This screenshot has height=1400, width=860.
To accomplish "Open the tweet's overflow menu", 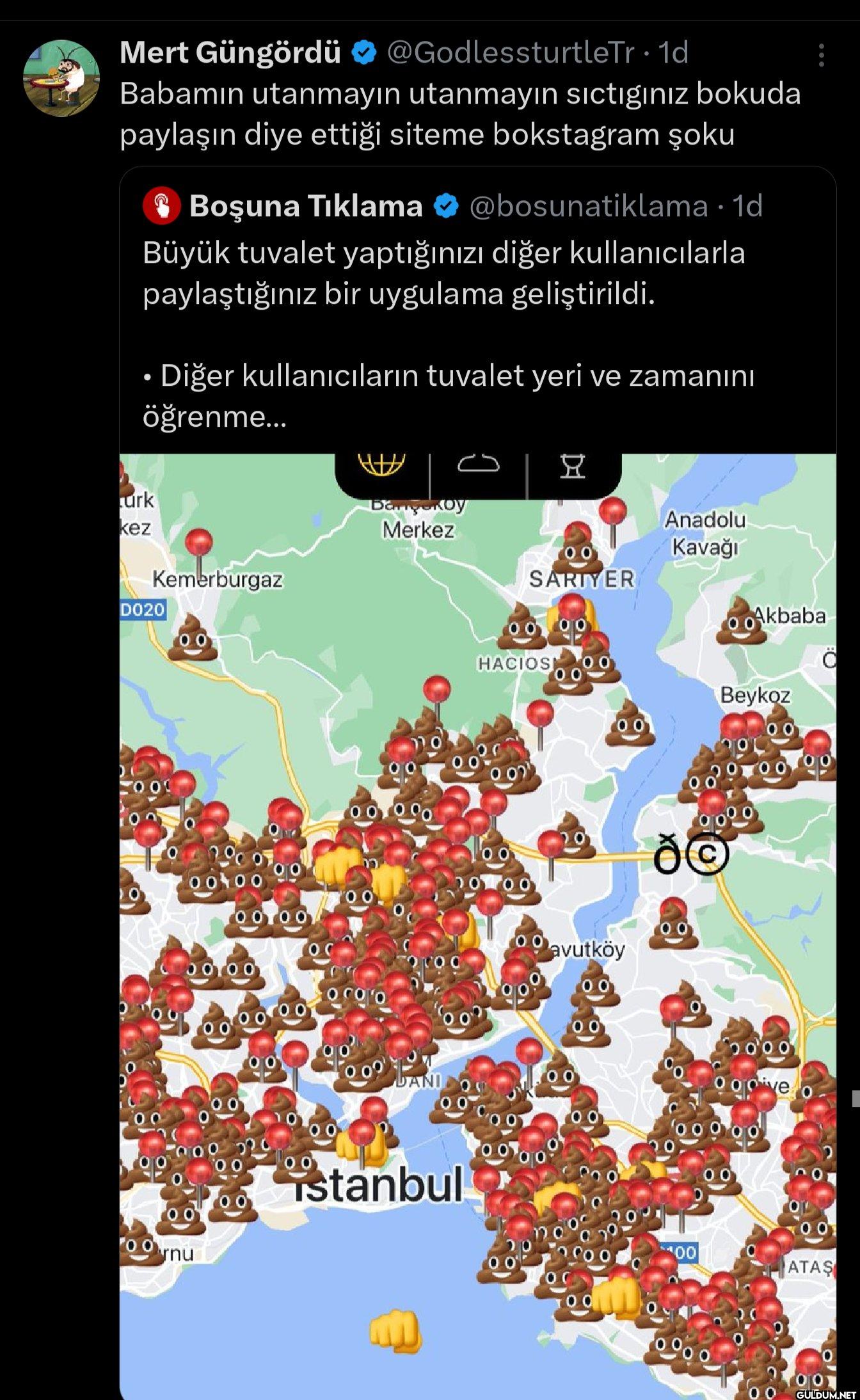I will pyautogui.click(x=821, y=56).
